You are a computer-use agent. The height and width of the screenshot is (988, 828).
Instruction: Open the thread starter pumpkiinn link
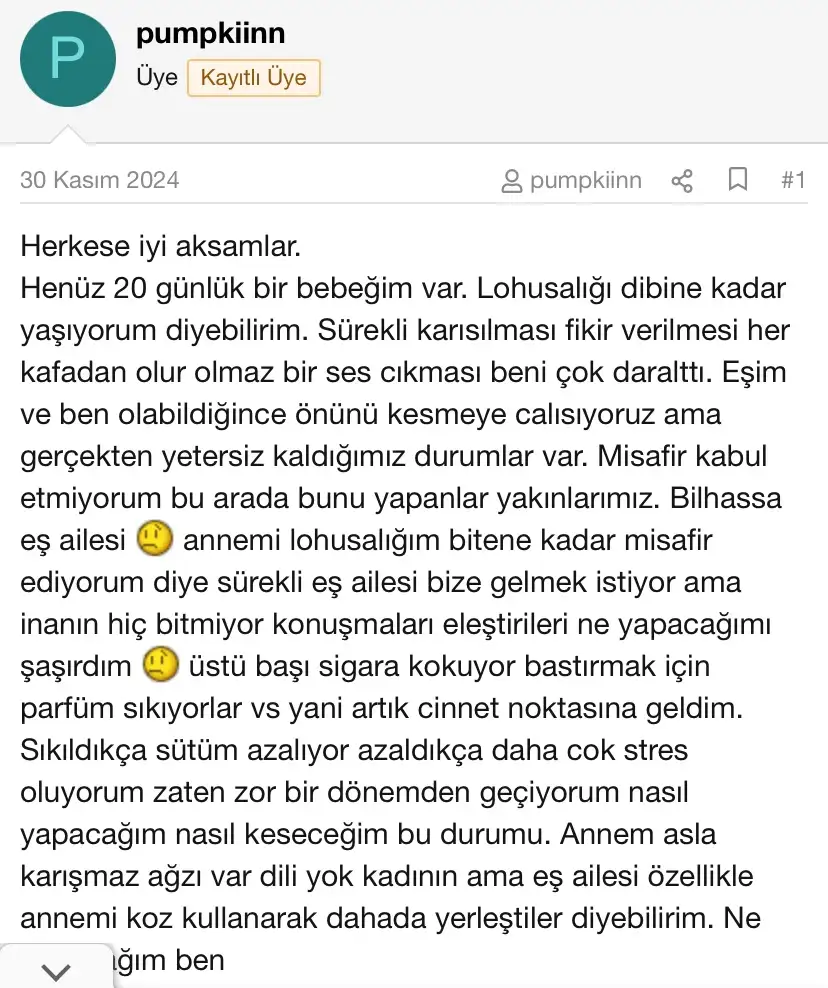(x=573, y=181)
